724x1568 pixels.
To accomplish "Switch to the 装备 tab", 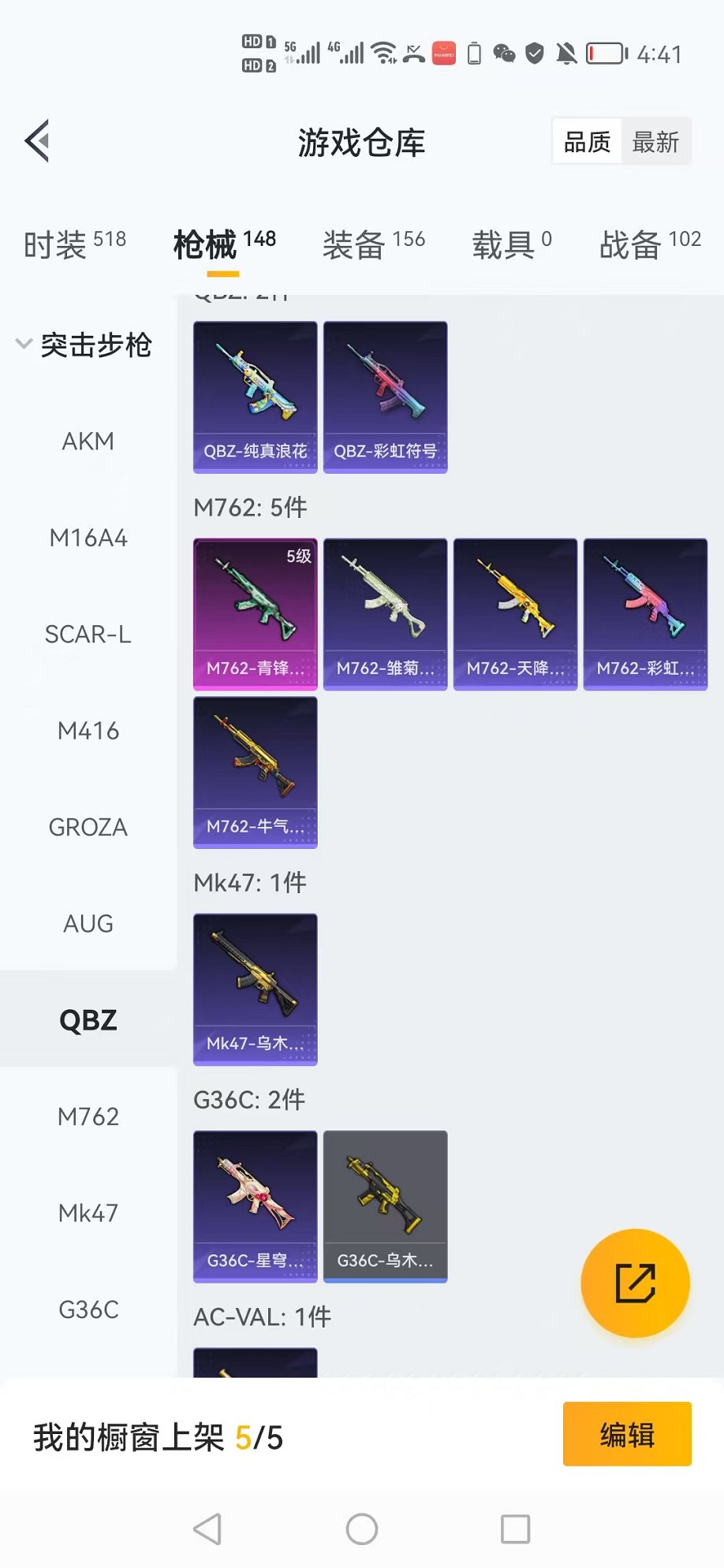I will (x=373, y=244).
